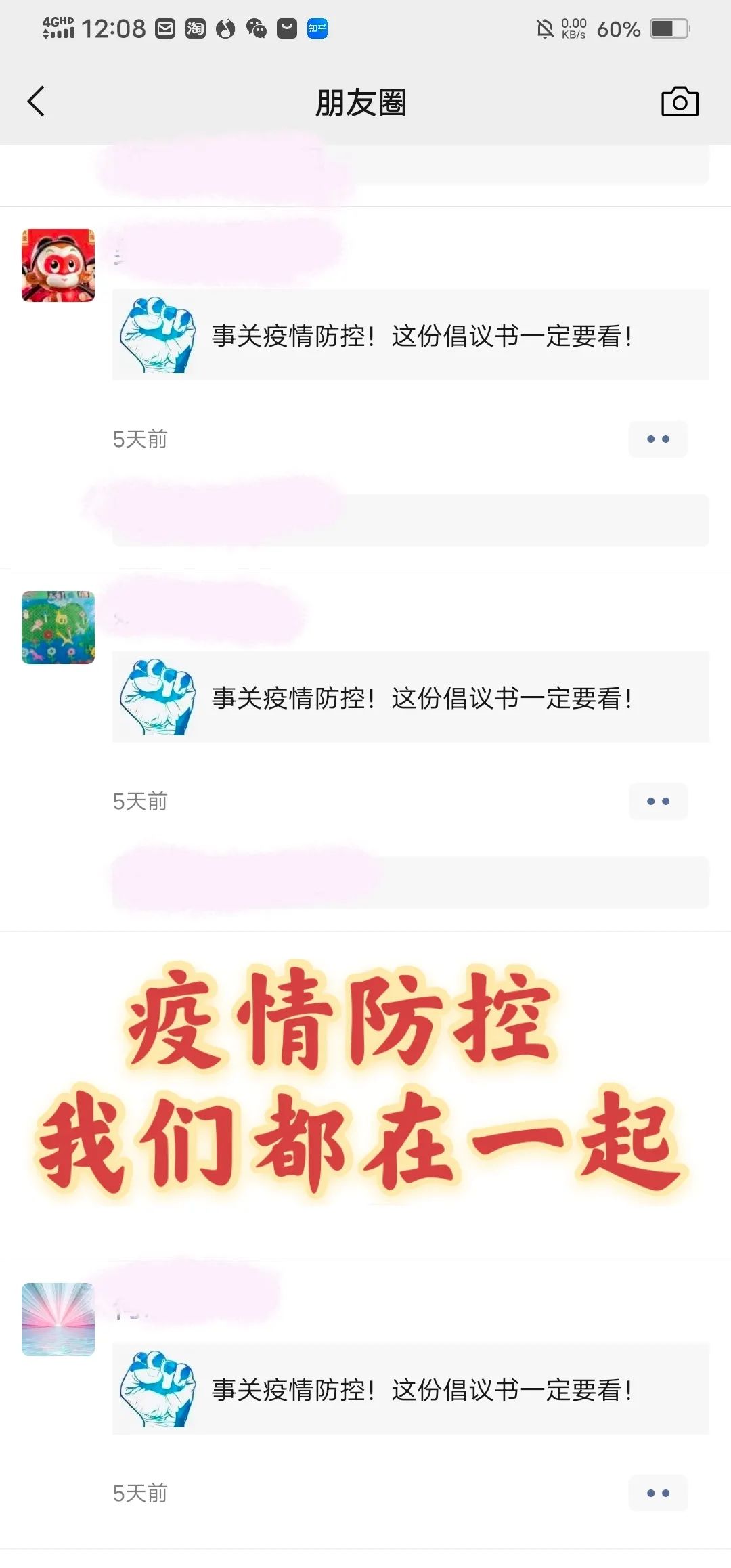731x1568 pixels.
Task: Open the link card under the pink sunrise avatar
Action: point(410,1389)
